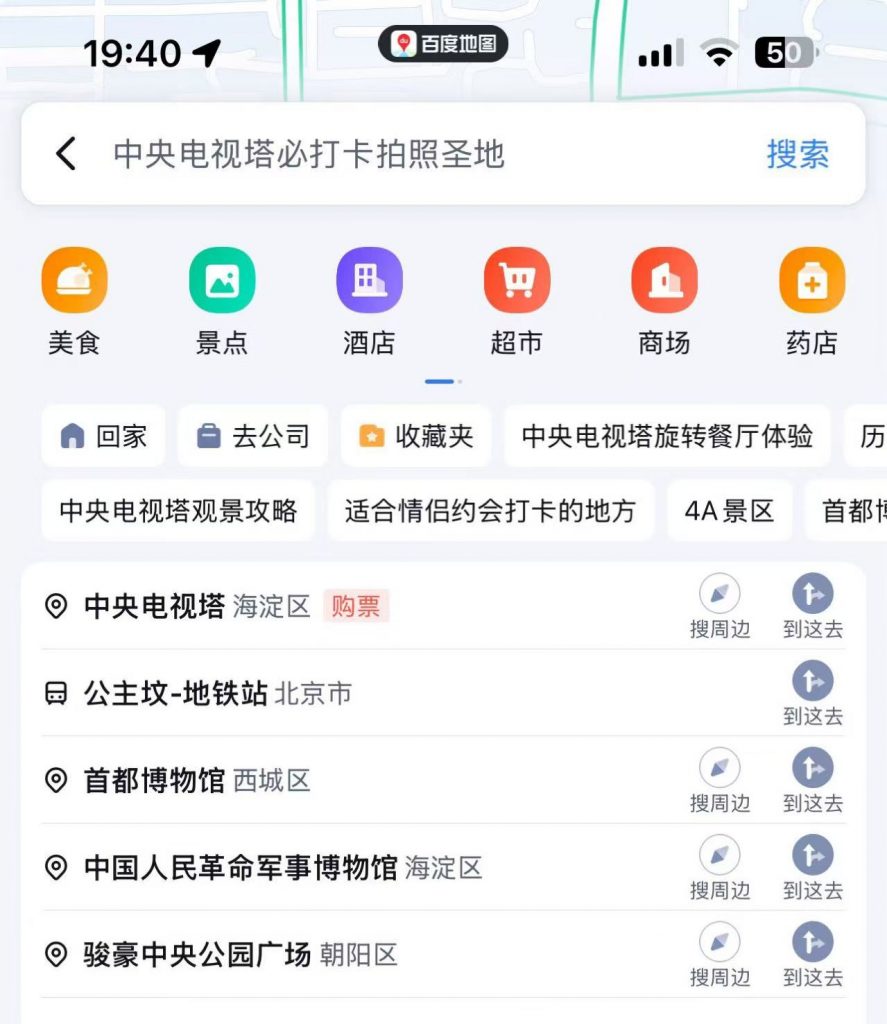Select the 4A景区 chip
This screenshot has width=887, height=1024.
[729, 511]
